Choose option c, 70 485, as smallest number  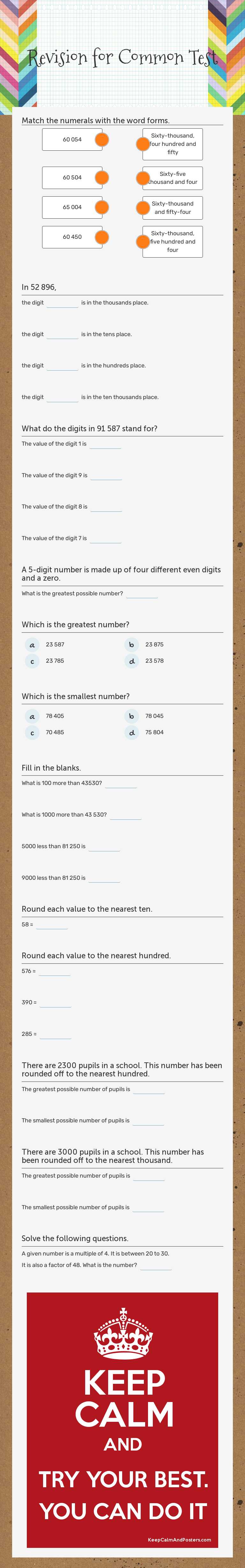32,733
